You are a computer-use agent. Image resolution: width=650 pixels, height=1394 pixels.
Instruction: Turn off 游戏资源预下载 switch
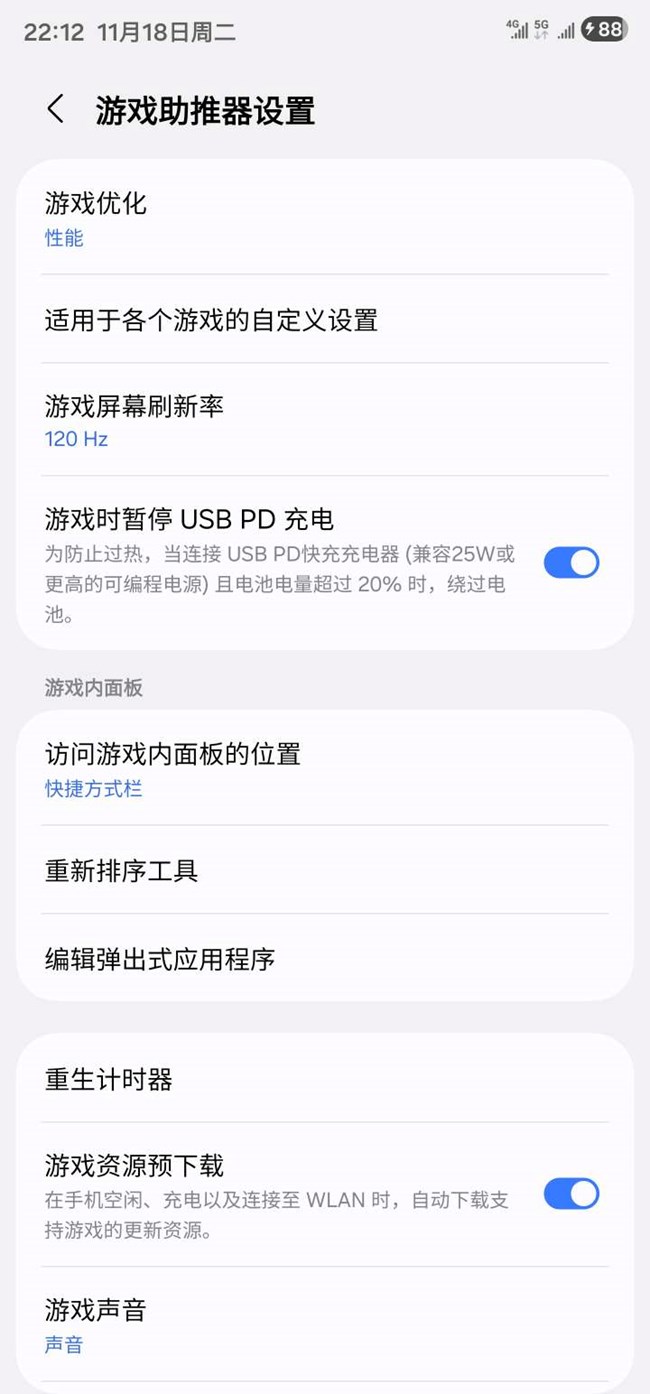pyautogui.click(x=571, y=1193)
